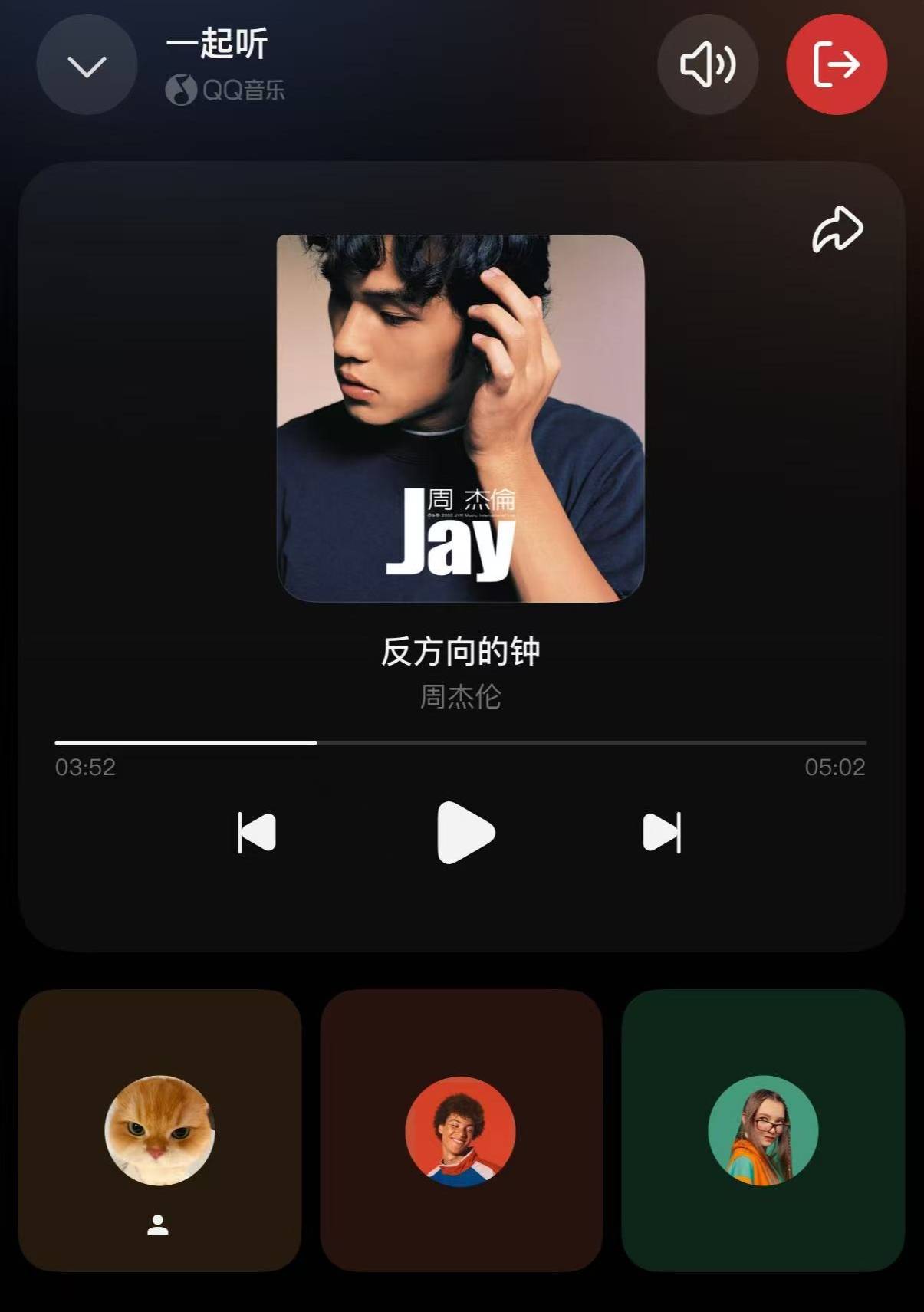The image size is (924, 1312).
Task: Skip to the previous track
Action: (257, 833)
